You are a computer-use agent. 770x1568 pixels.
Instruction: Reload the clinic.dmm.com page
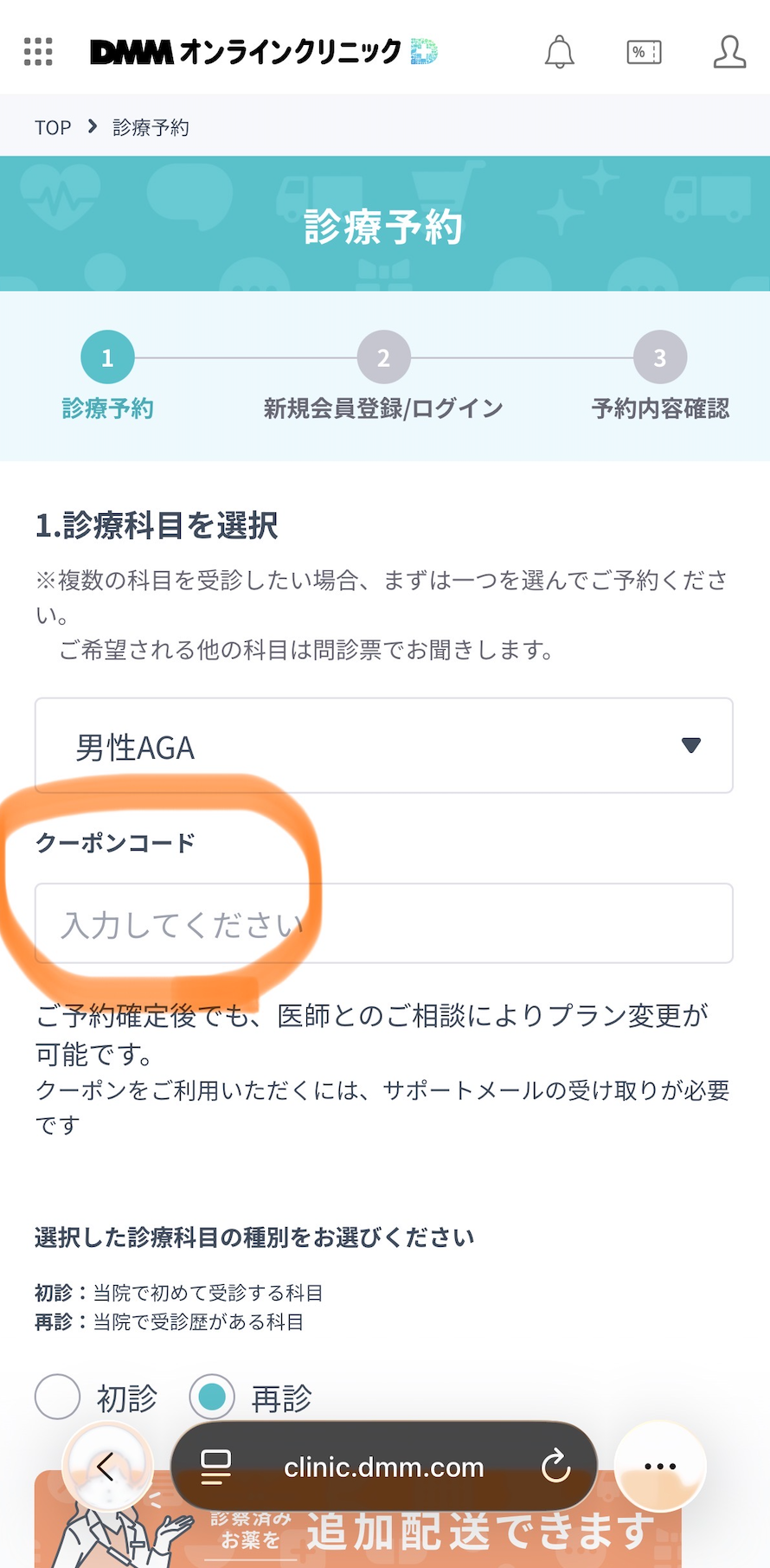555,1466
